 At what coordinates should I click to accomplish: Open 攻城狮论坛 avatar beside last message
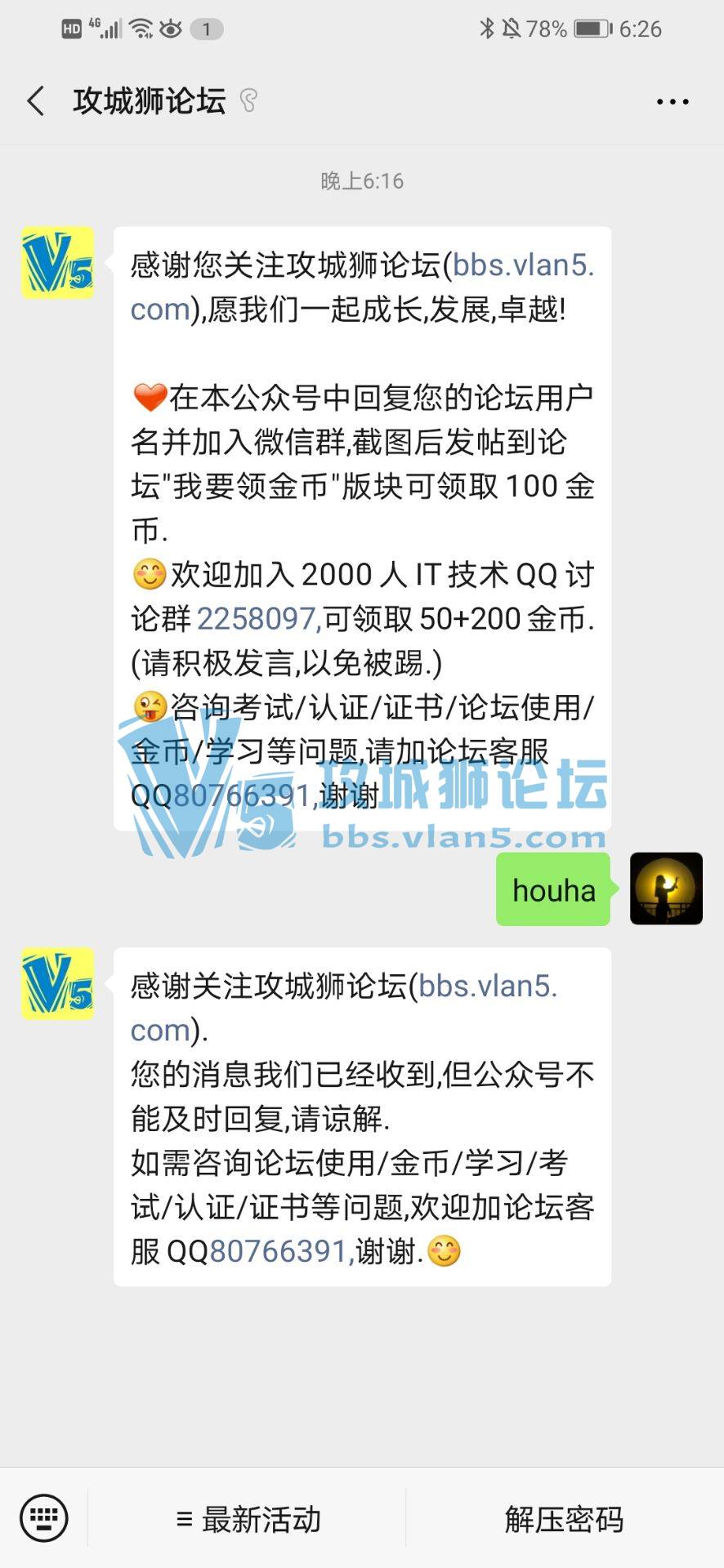pyautogui.click(x=57, y=983)
